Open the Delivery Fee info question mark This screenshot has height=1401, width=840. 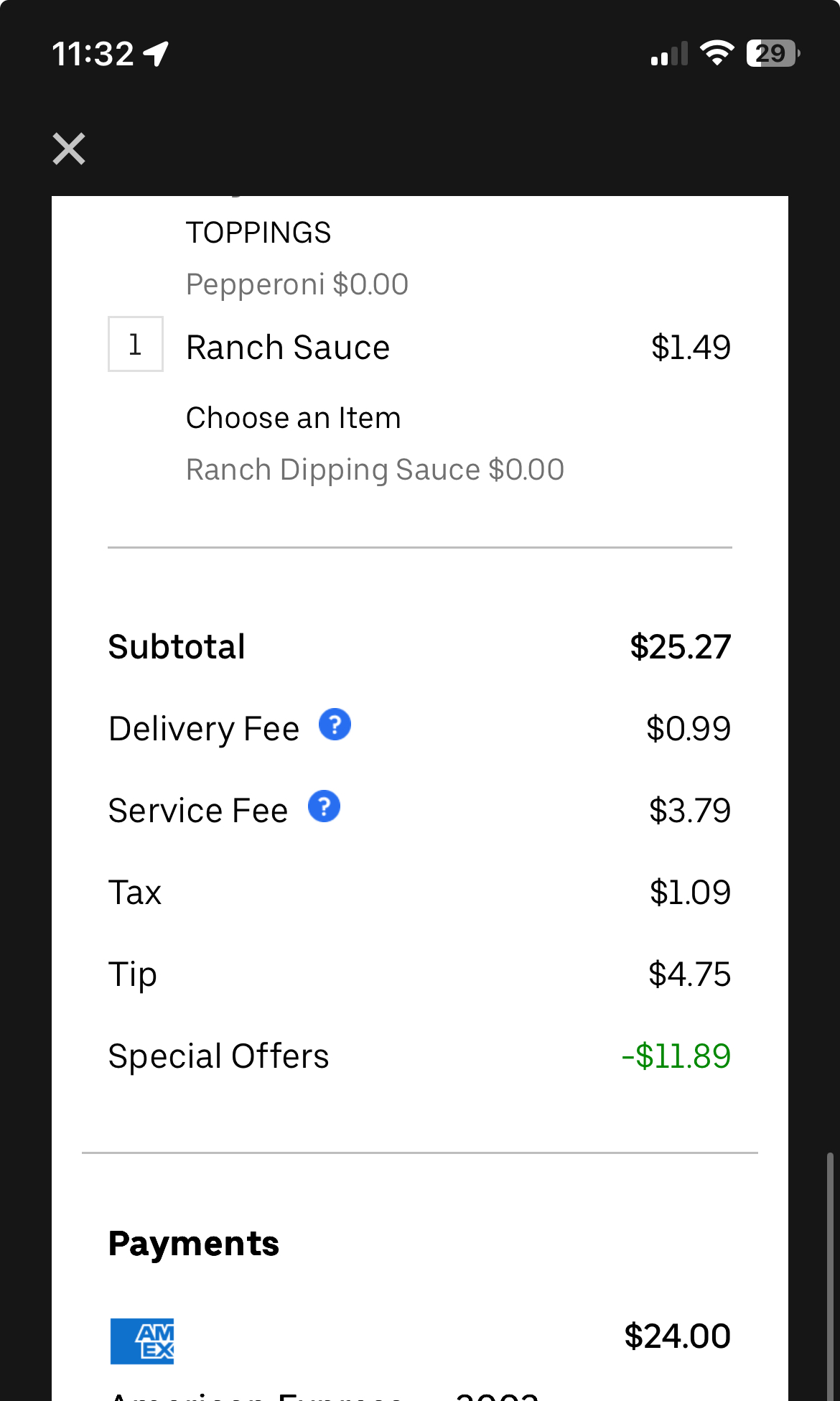[x=335, y=724]
